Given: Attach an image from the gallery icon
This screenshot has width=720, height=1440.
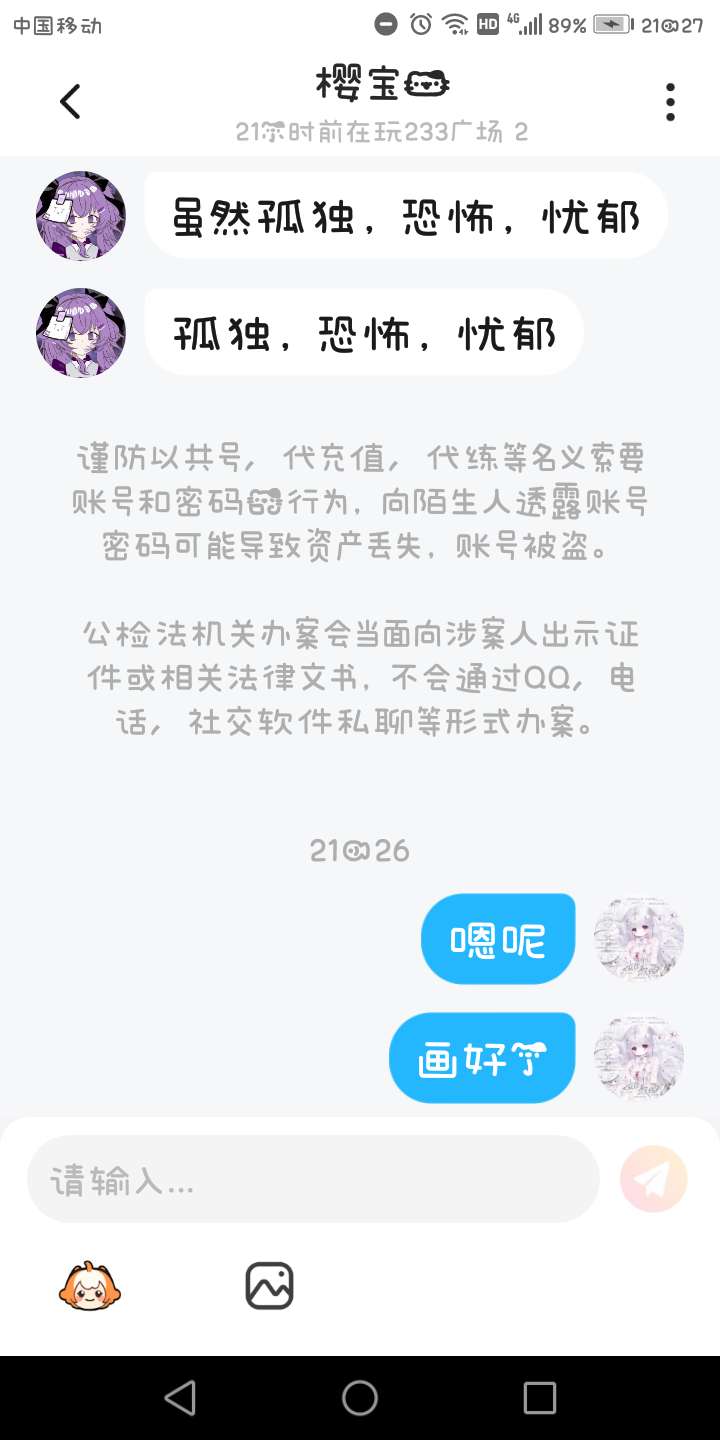Looking at the screenshot, I should tap(269, 1286).
